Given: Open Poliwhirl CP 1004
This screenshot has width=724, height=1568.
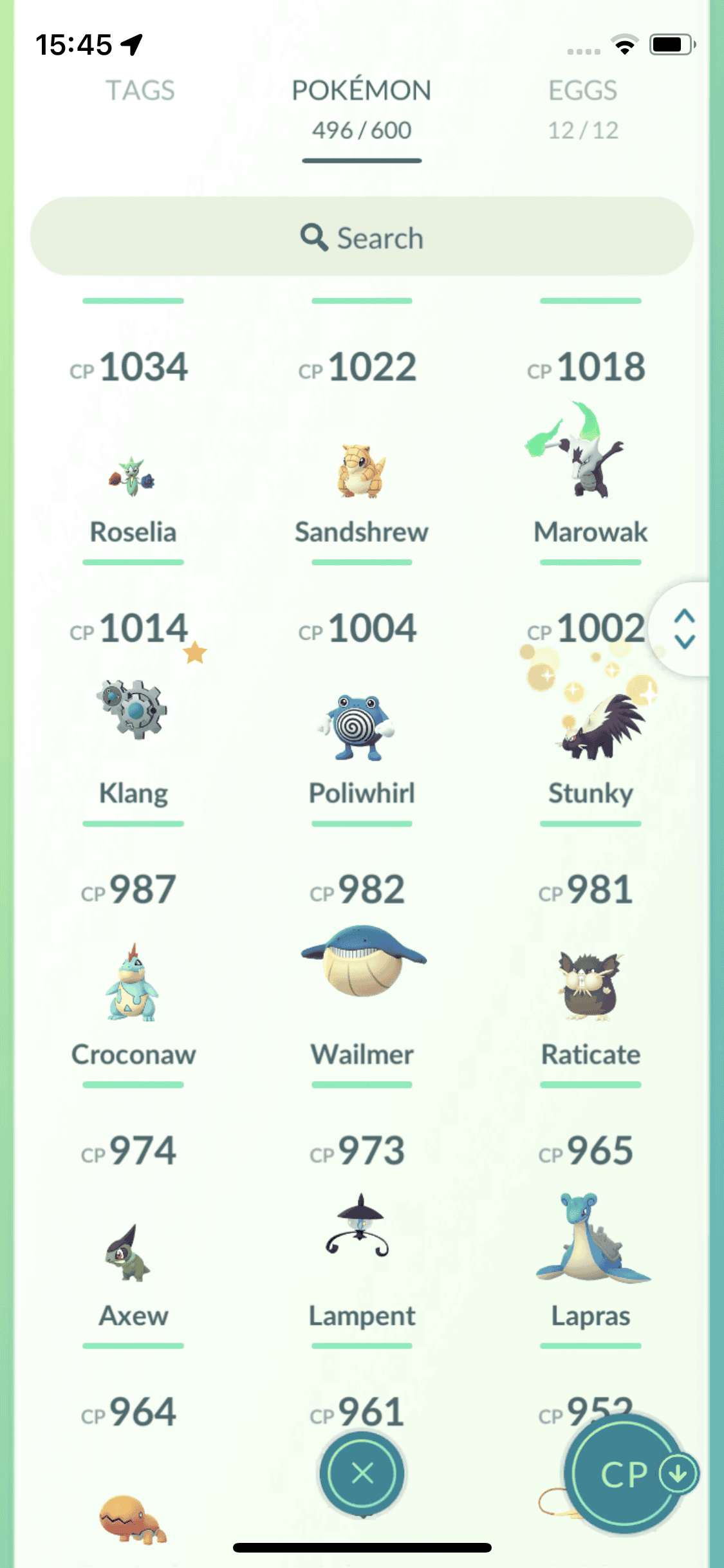Looking at the screenshot, I should [x=362, y=727].
